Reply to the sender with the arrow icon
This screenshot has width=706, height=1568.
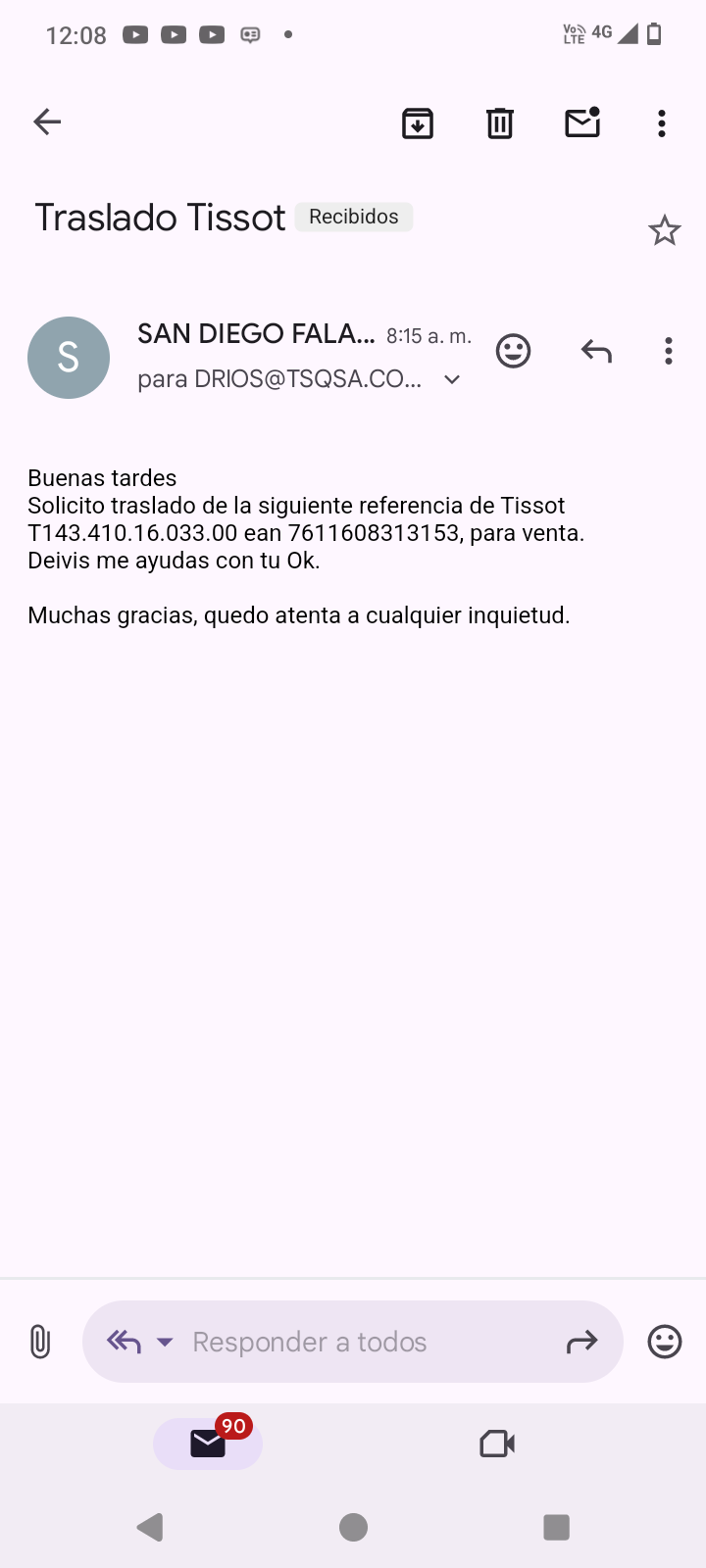coord(596,351)
